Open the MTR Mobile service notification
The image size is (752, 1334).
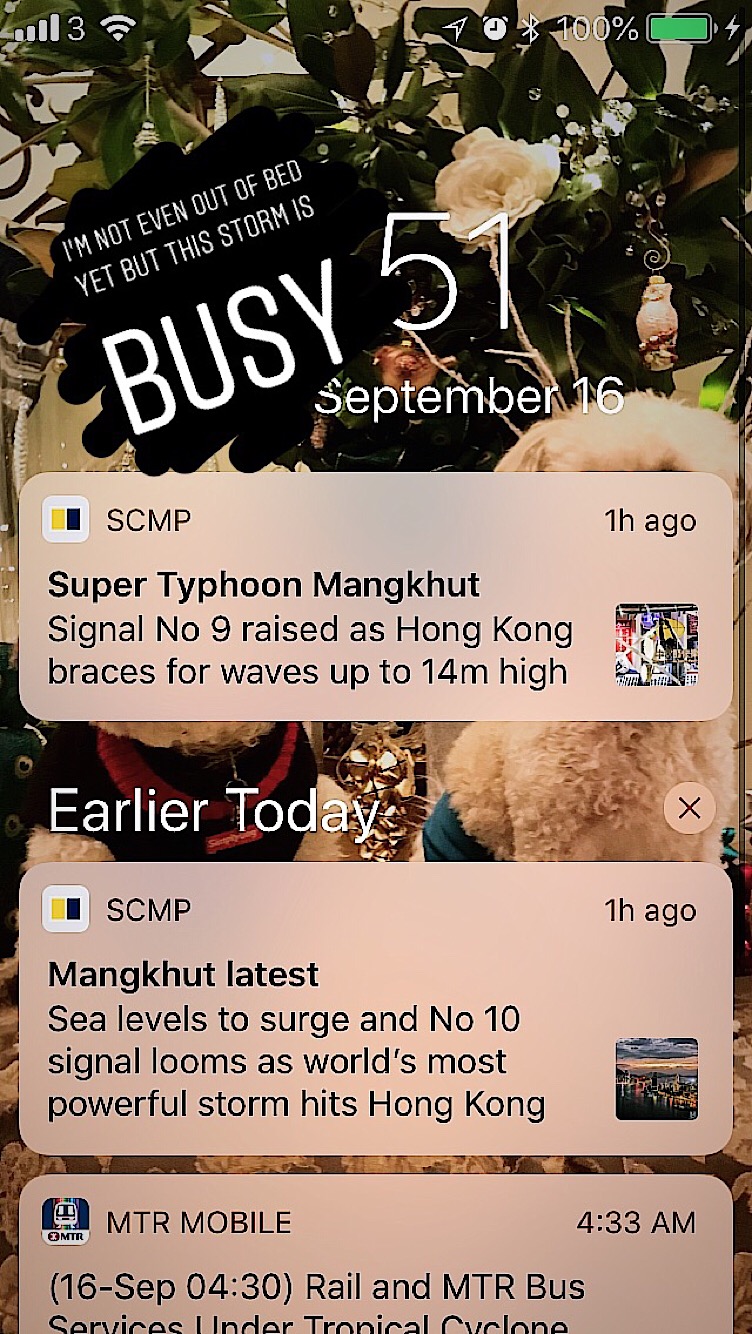375,1260
